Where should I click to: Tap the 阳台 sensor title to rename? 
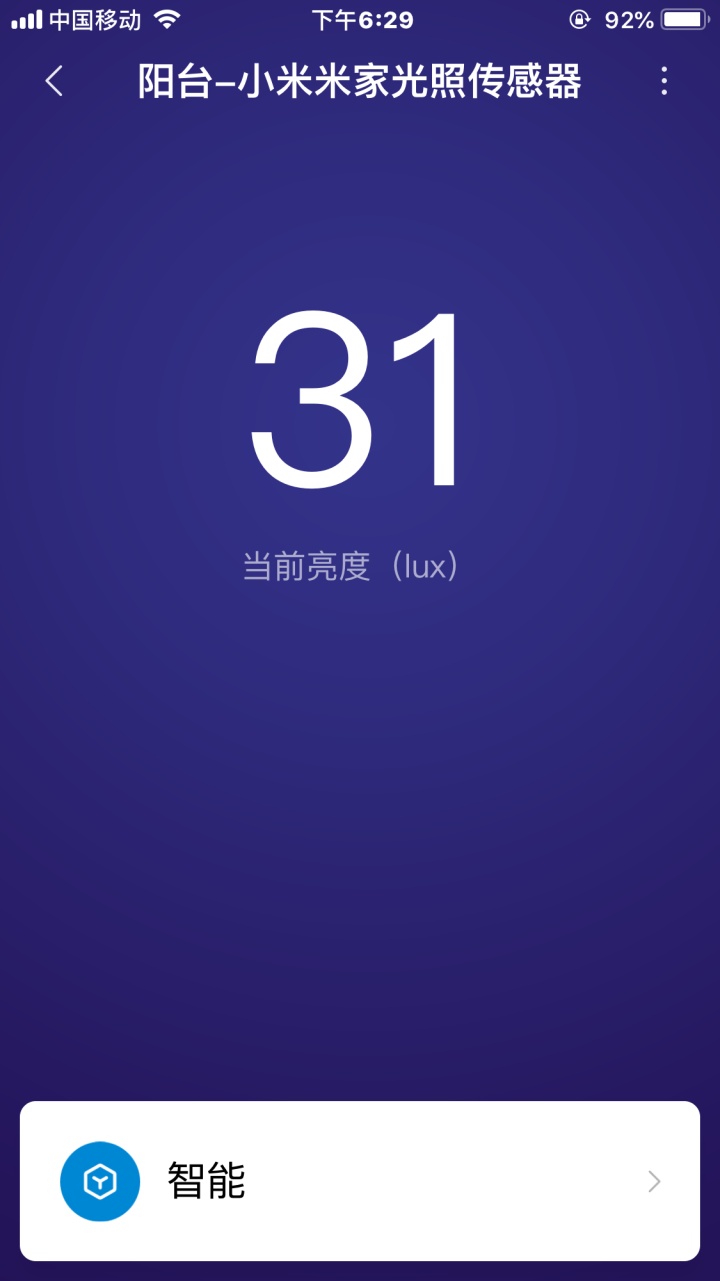(x=360, y=84)
